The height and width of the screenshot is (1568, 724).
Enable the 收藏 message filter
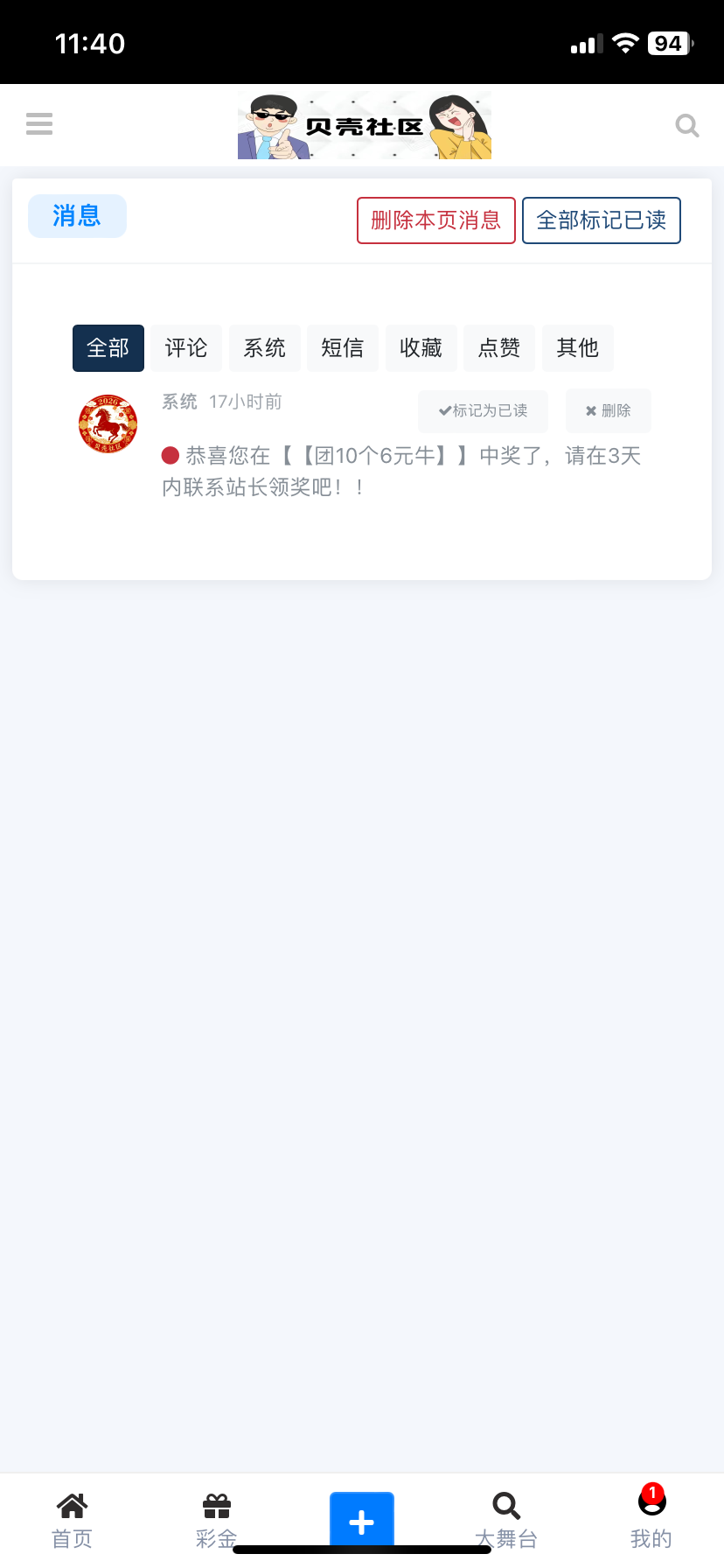pos(421,347)
